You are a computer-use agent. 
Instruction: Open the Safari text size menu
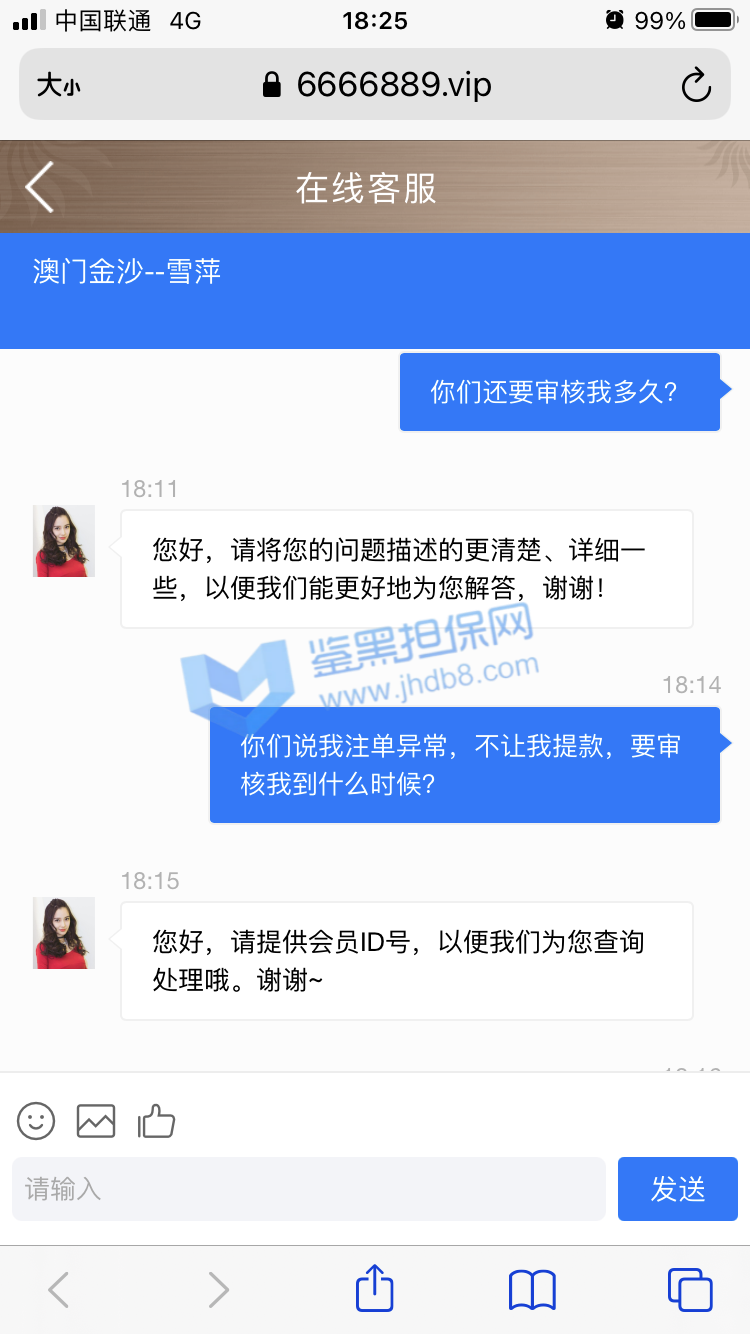tap(58, 86)
